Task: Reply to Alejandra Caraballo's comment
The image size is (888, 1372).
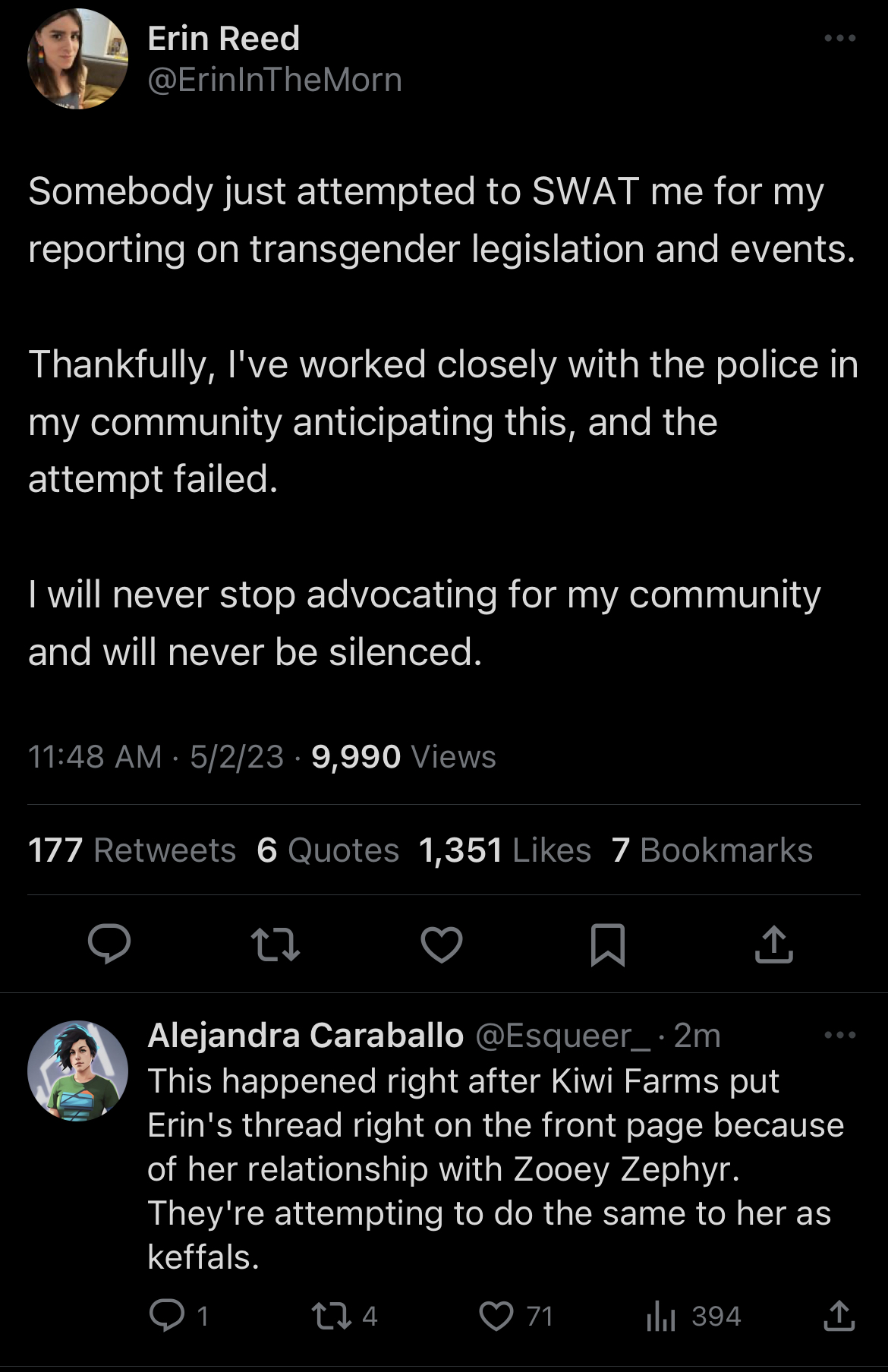Action: pos(167,1316)
